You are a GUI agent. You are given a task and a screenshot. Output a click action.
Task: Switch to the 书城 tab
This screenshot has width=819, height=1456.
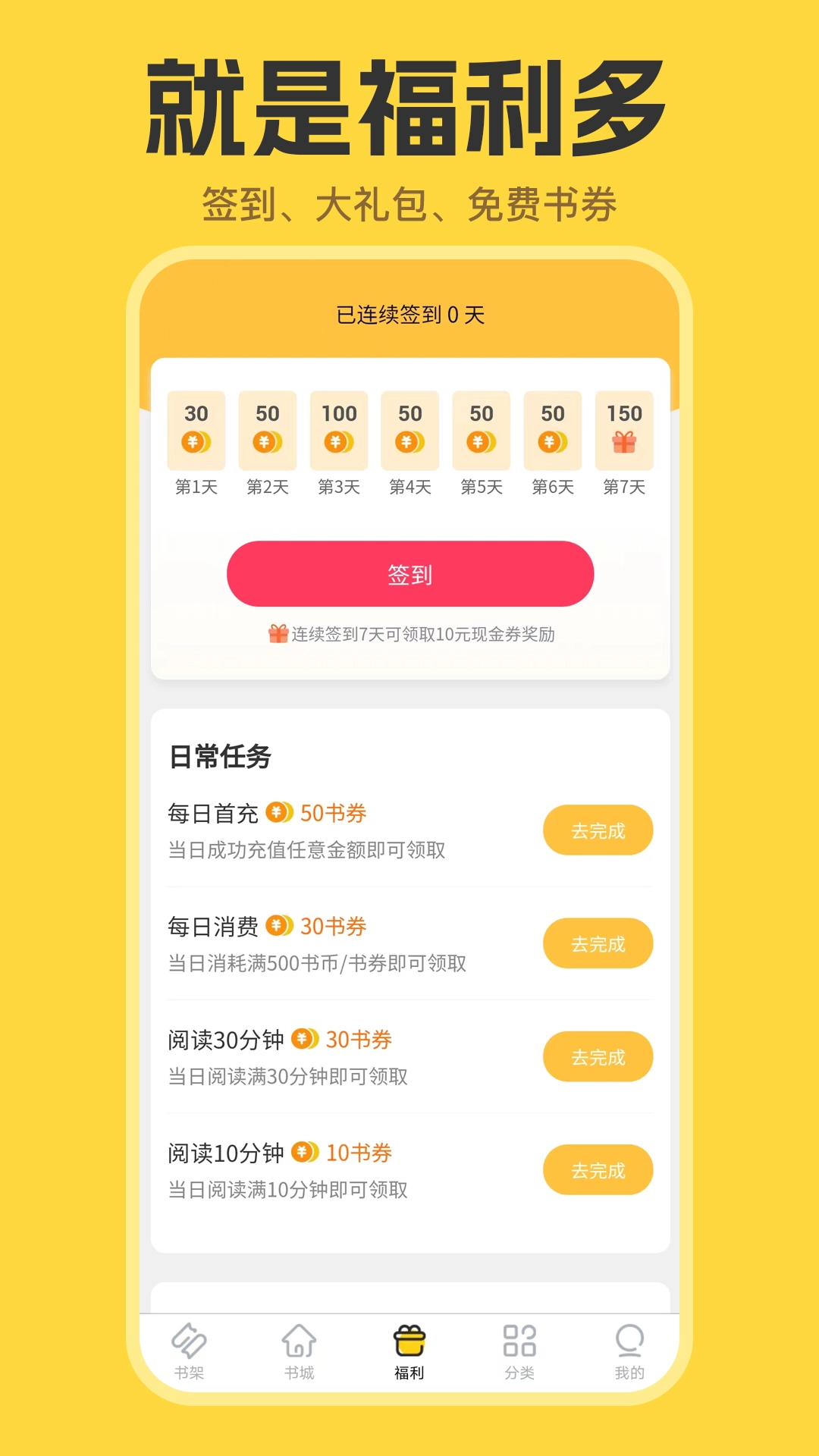tap(300, 1354)
